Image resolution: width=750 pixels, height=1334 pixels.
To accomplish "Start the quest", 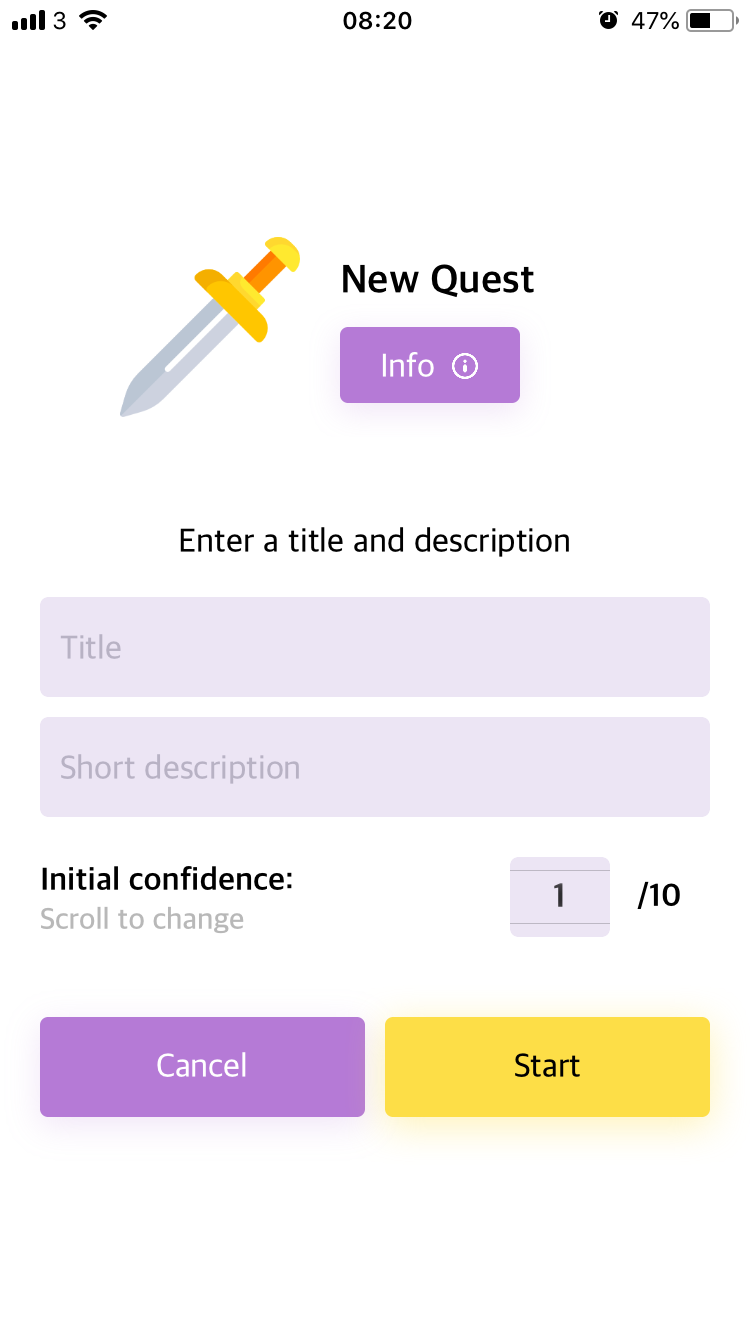I will 547,1067.
